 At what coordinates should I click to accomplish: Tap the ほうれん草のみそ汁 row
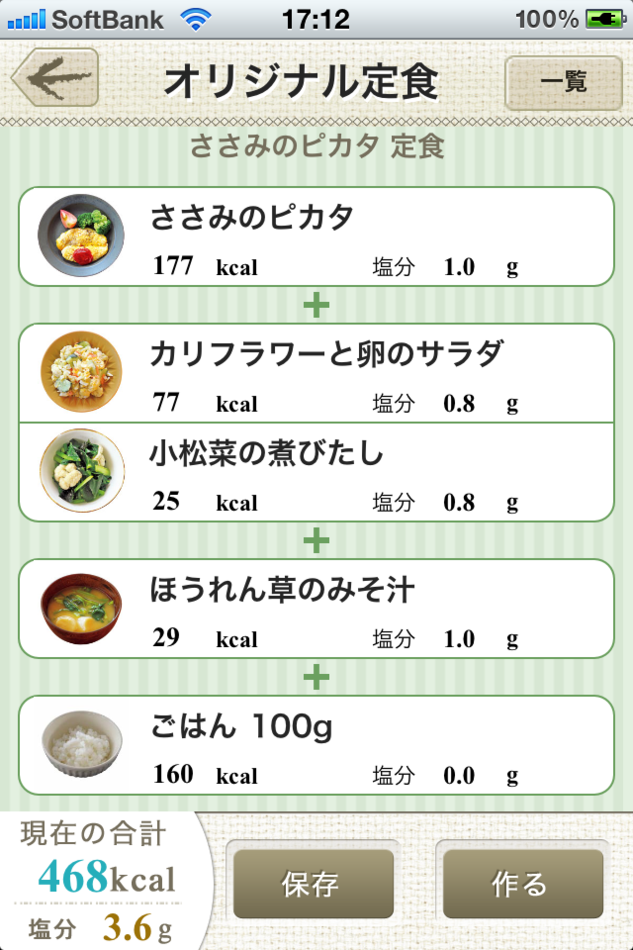point(316,608)
